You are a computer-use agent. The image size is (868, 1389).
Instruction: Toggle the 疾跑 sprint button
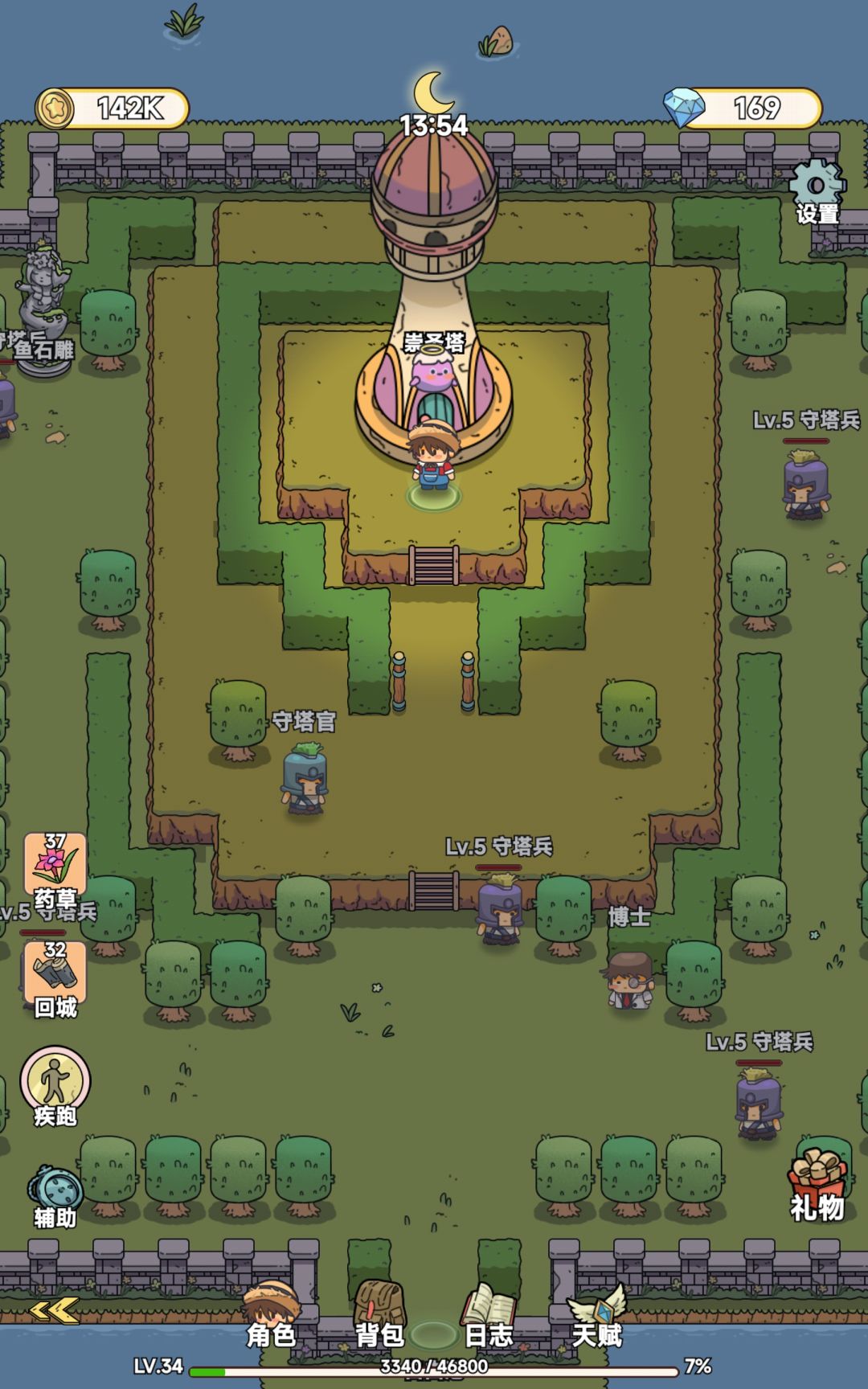tap(55, 1086)
